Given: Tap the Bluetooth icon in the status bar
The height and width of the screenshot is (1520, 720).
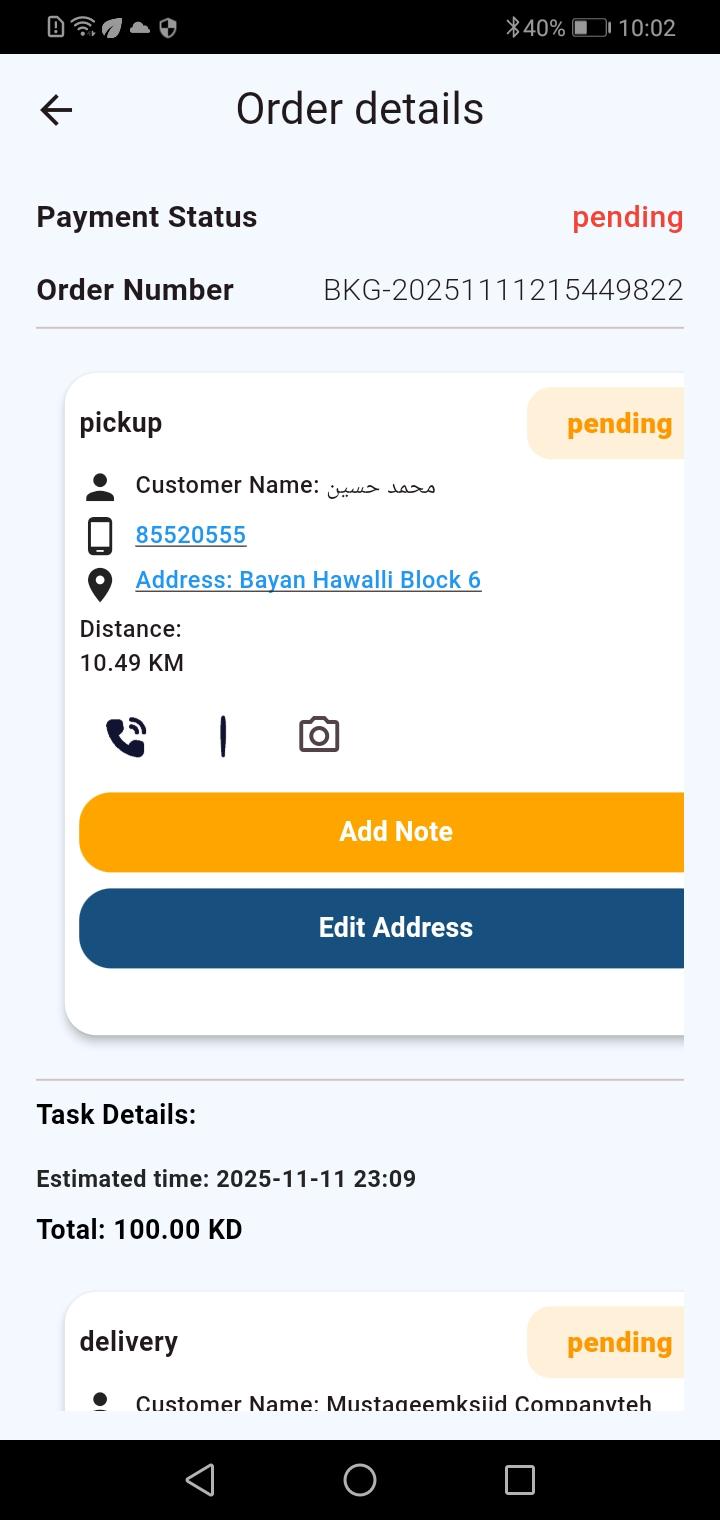Looking at the screenshot, I should [513, 27].
